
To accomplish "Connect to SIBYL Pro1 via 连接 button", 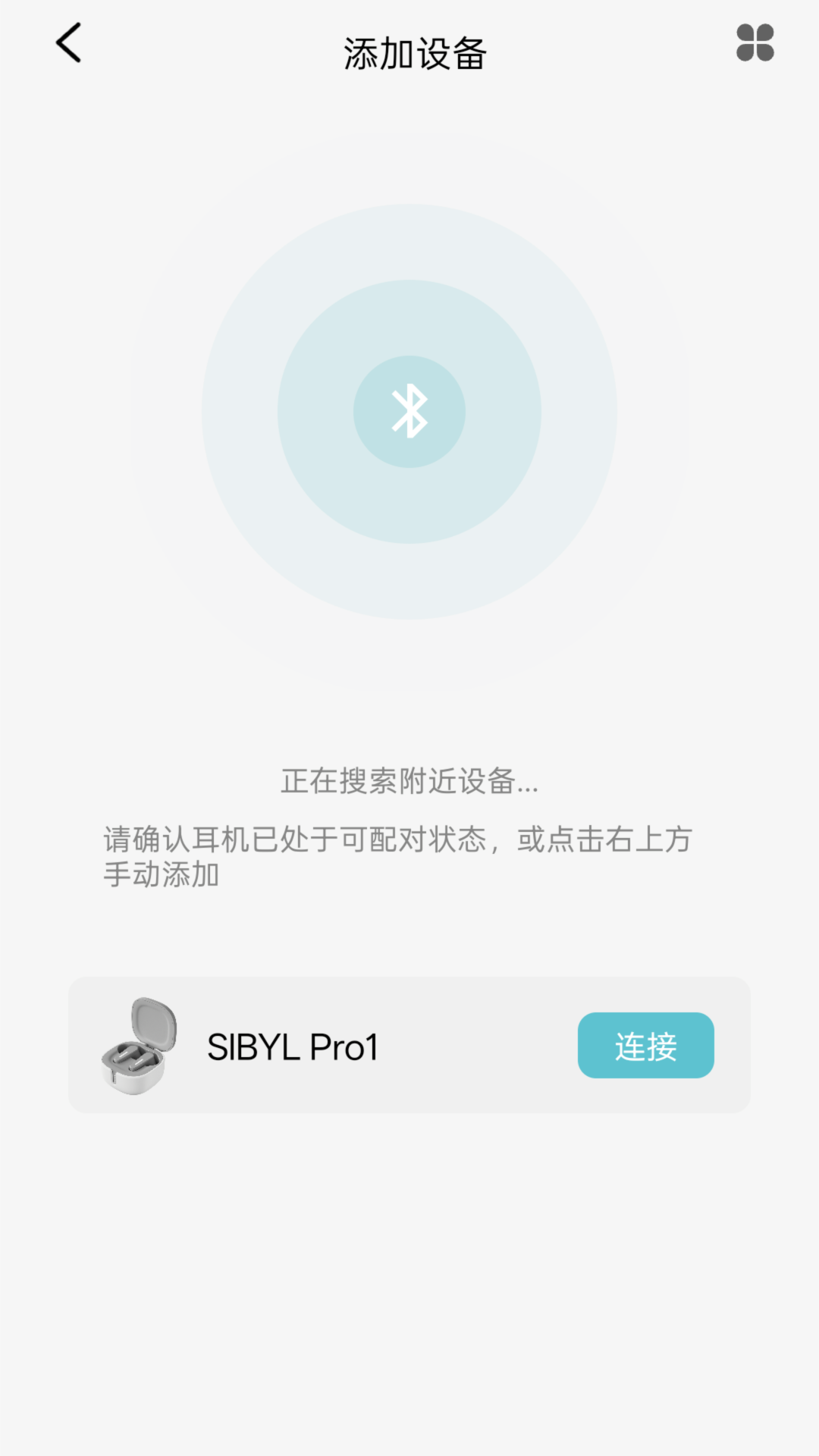I will pos(645,1046).
